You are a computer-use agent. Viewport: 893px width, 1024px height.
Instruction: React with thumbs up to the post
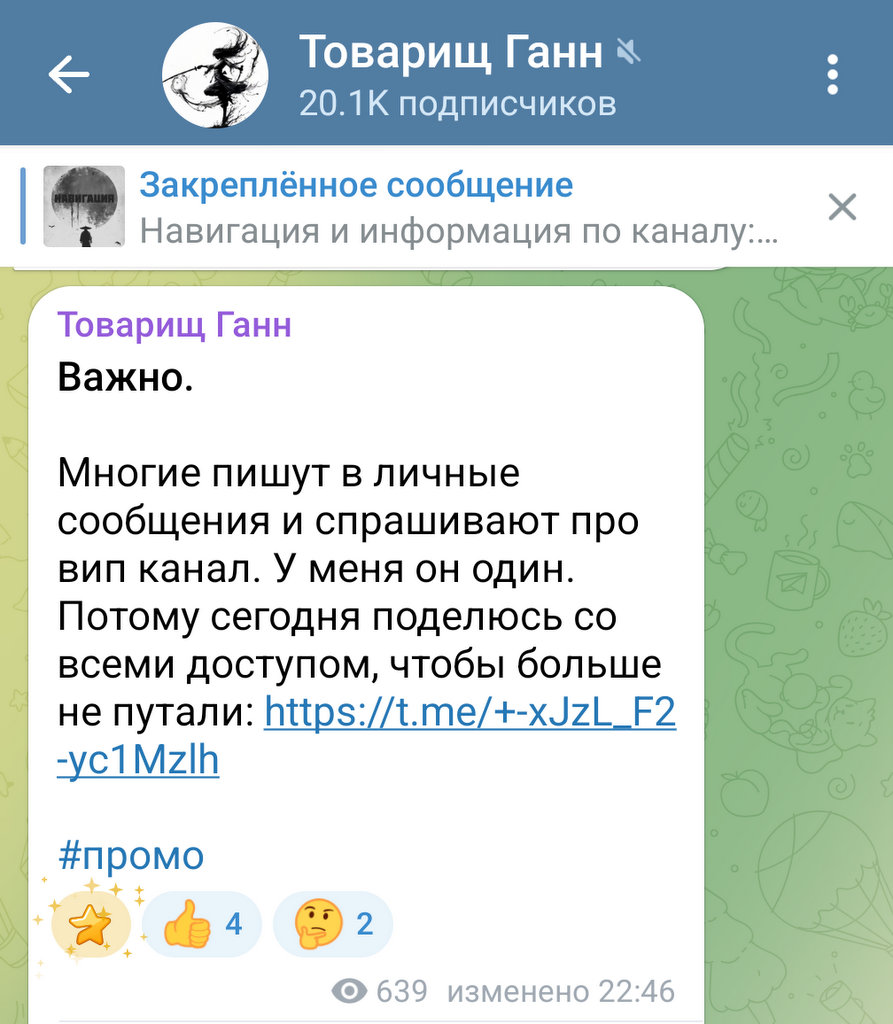[x=203, y=925]
